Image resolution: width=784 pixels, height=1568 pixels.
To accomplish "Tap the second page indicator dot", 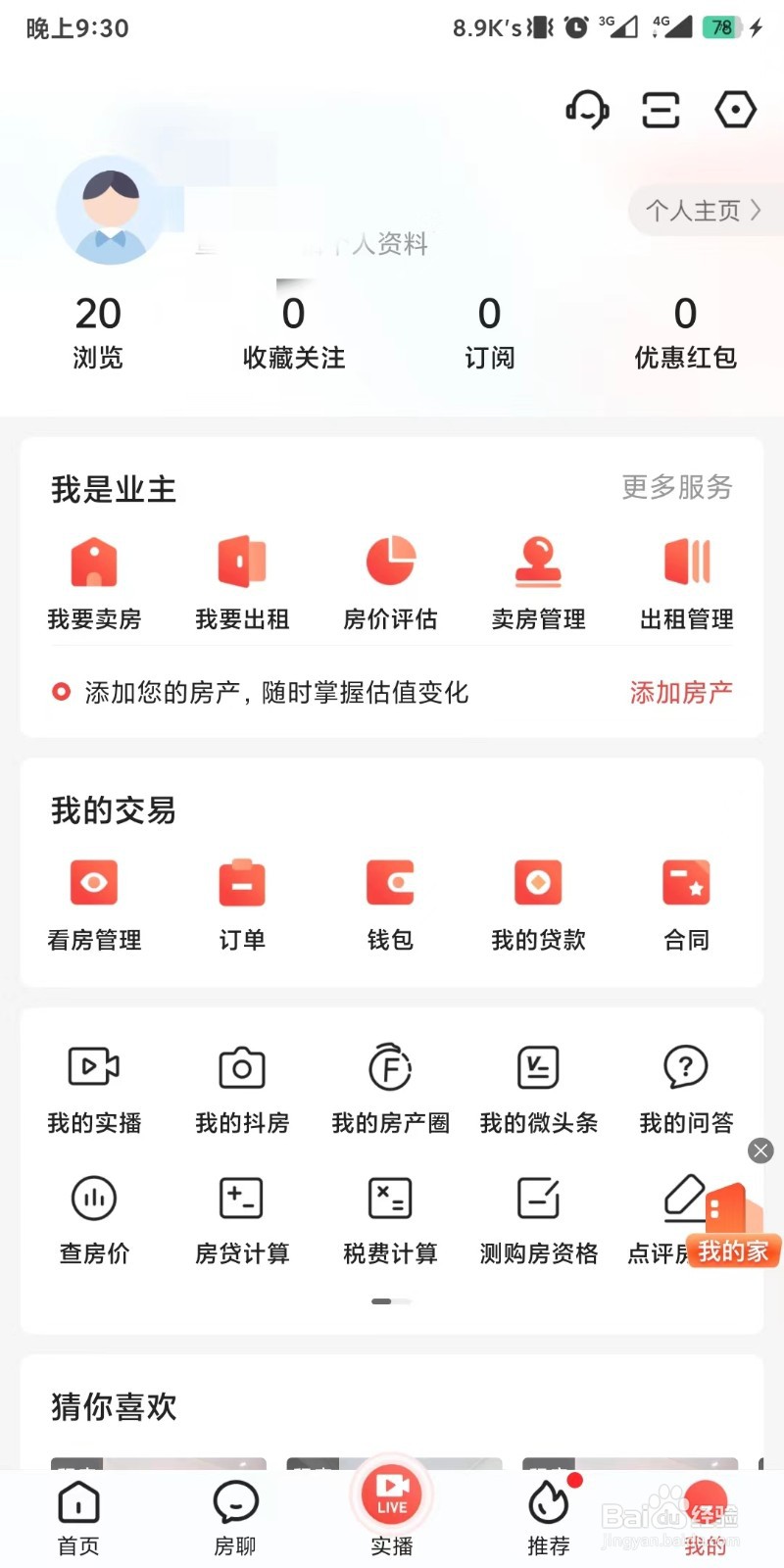I will pyautogui.click(x=402, y=1301).
